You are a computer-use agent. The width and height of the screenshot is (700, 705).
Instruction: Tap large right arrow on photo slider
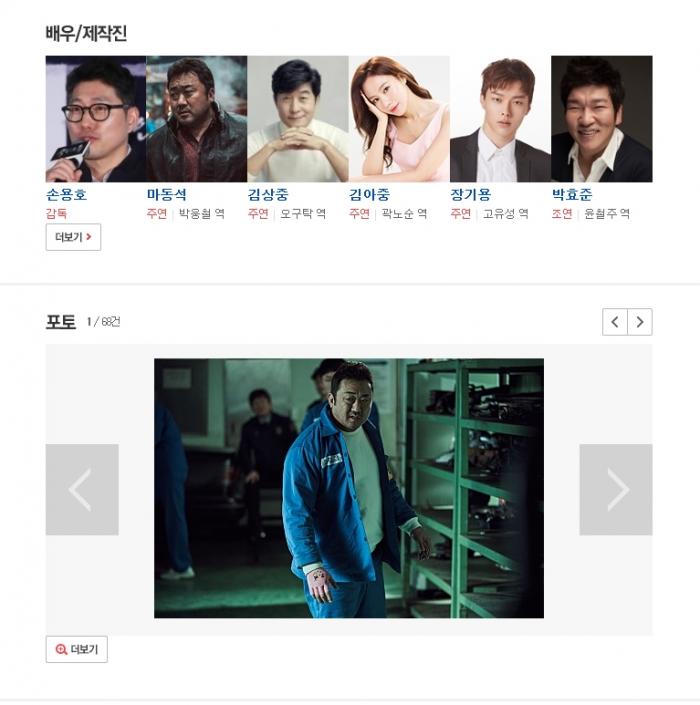[x=616, y=489]
